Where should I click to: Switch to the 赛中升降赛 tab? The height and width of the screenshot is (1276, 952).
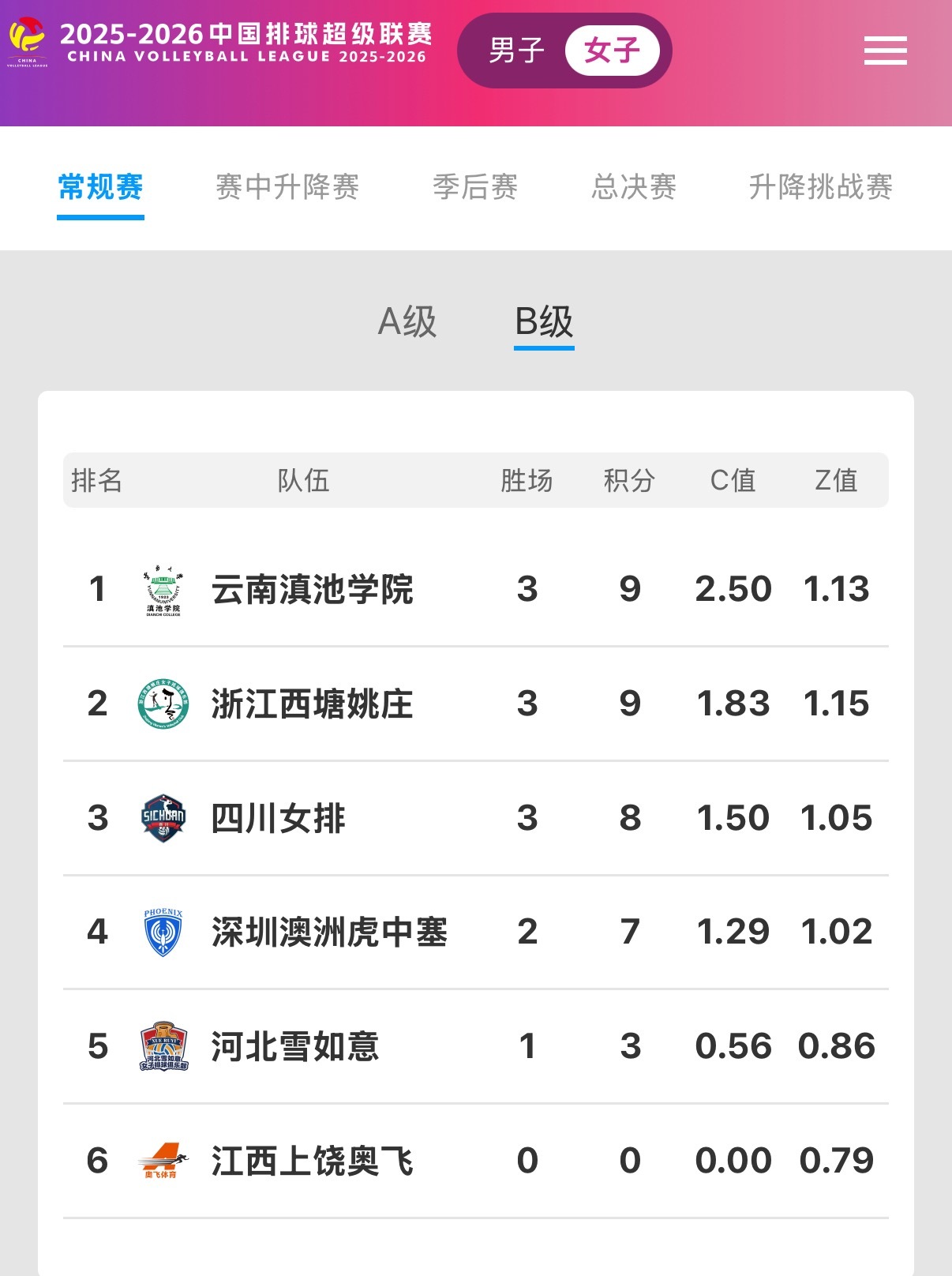pyautogui.click(x=287, y=187)
